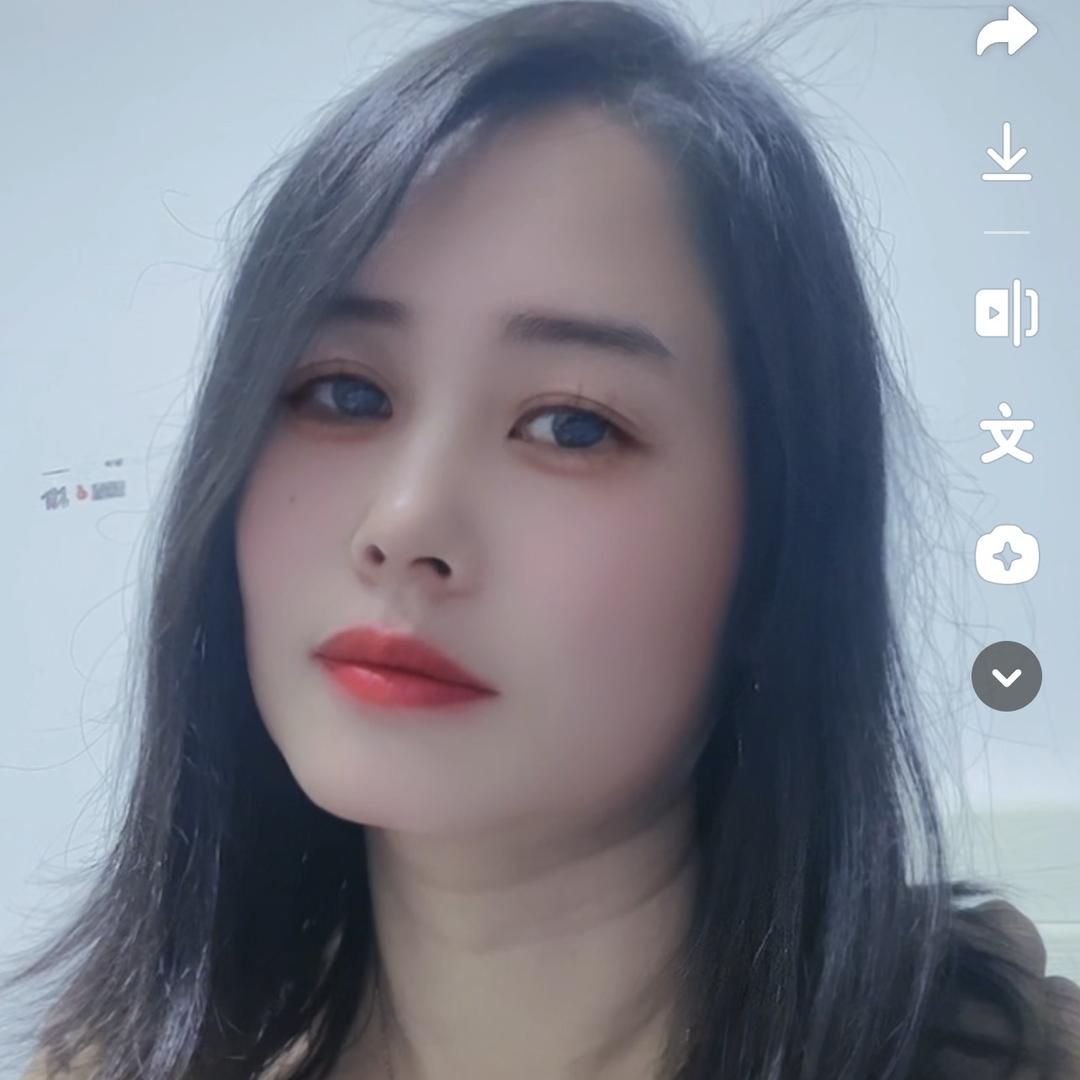
Task: Download the video to the device
Action: (1006, 152)
